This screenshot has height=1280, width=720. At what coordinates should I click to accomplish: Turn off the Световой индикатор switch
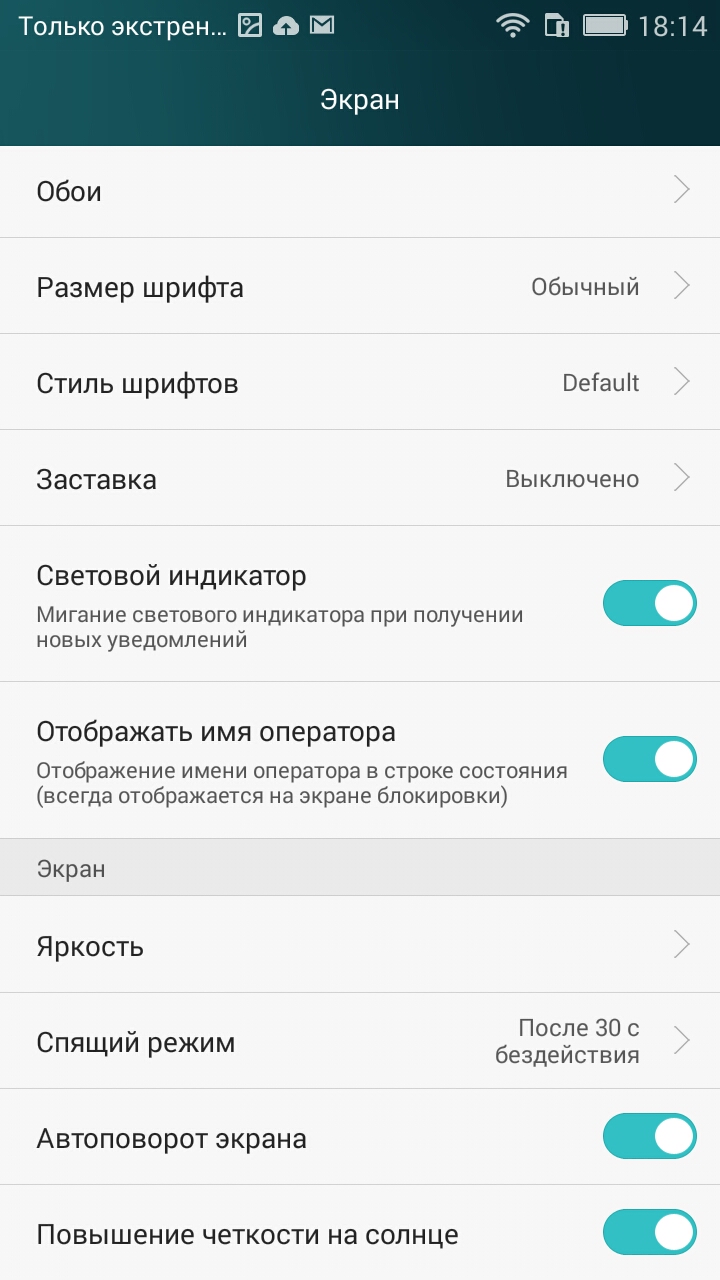tap(649, 603)
